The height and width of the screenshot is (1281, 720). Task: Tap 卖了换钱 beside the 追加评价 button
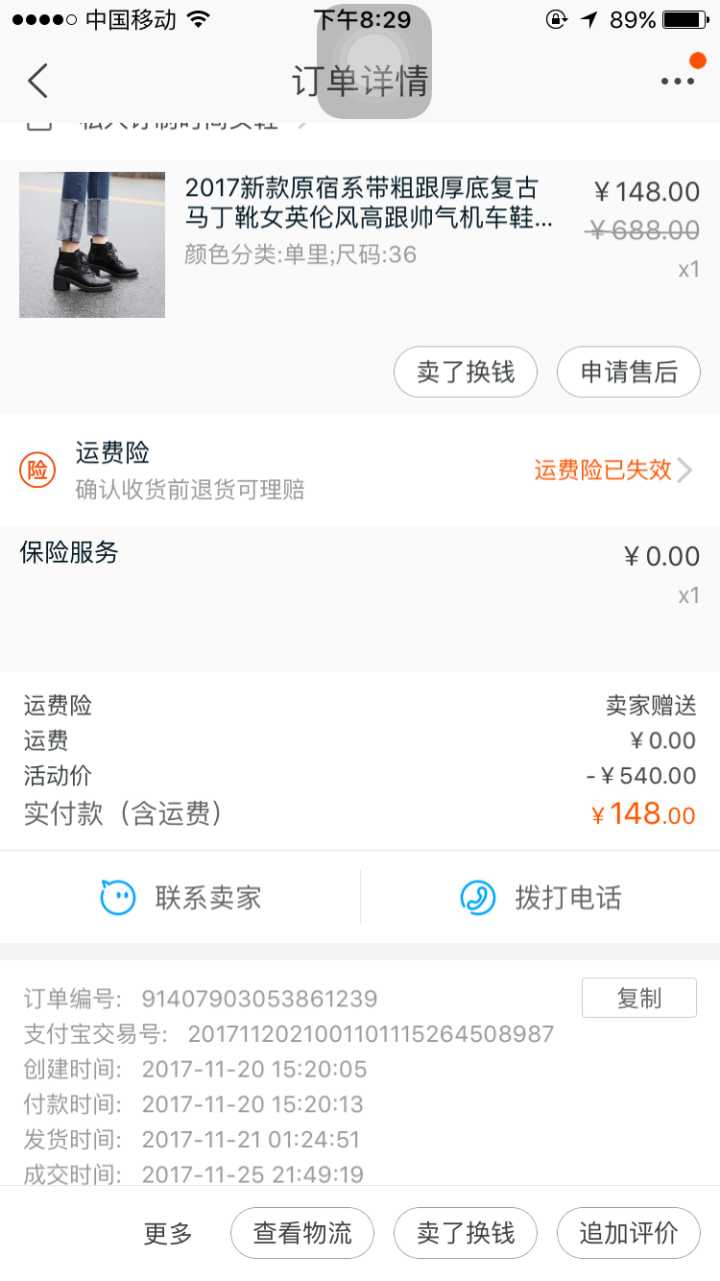tap(465, 1233)
